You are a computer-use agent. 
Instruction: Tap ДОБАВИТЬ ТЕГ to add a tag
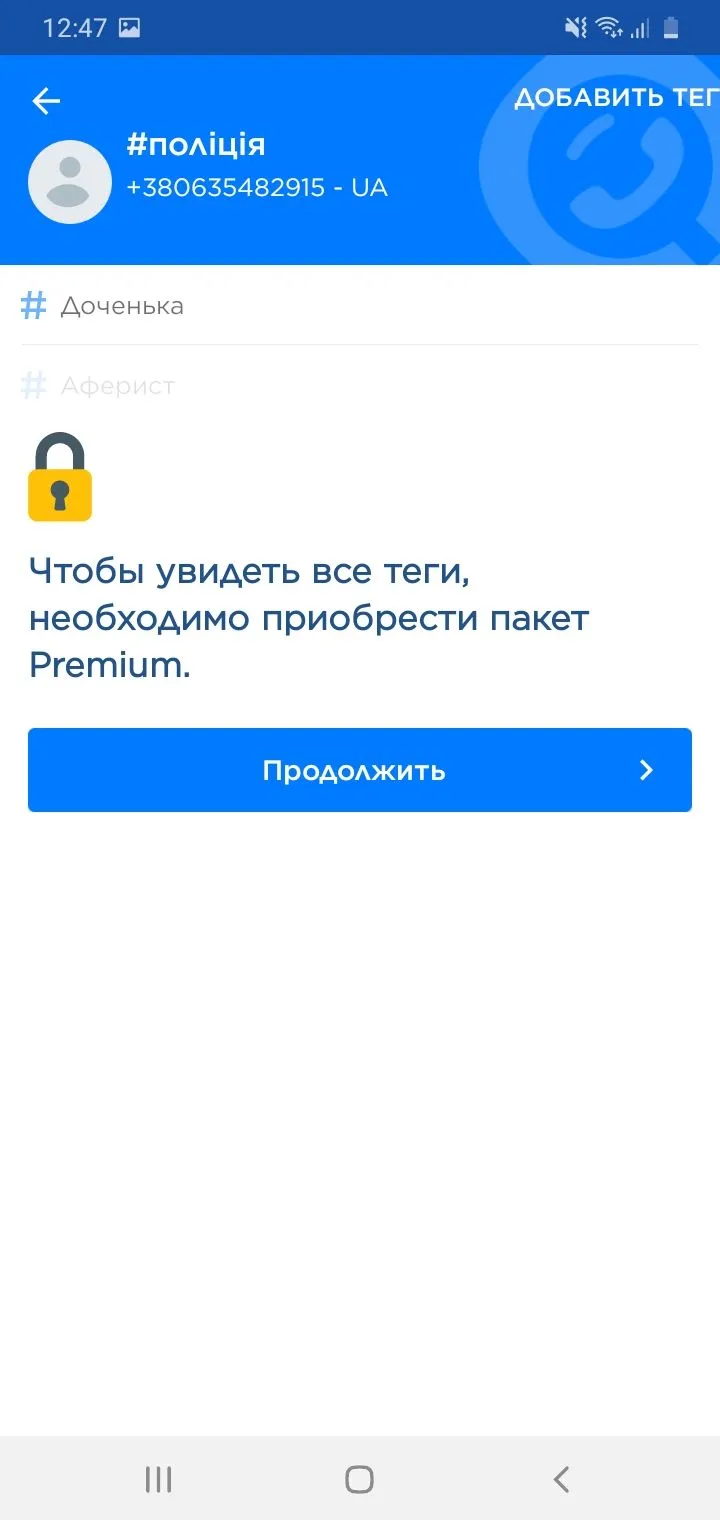615,98
